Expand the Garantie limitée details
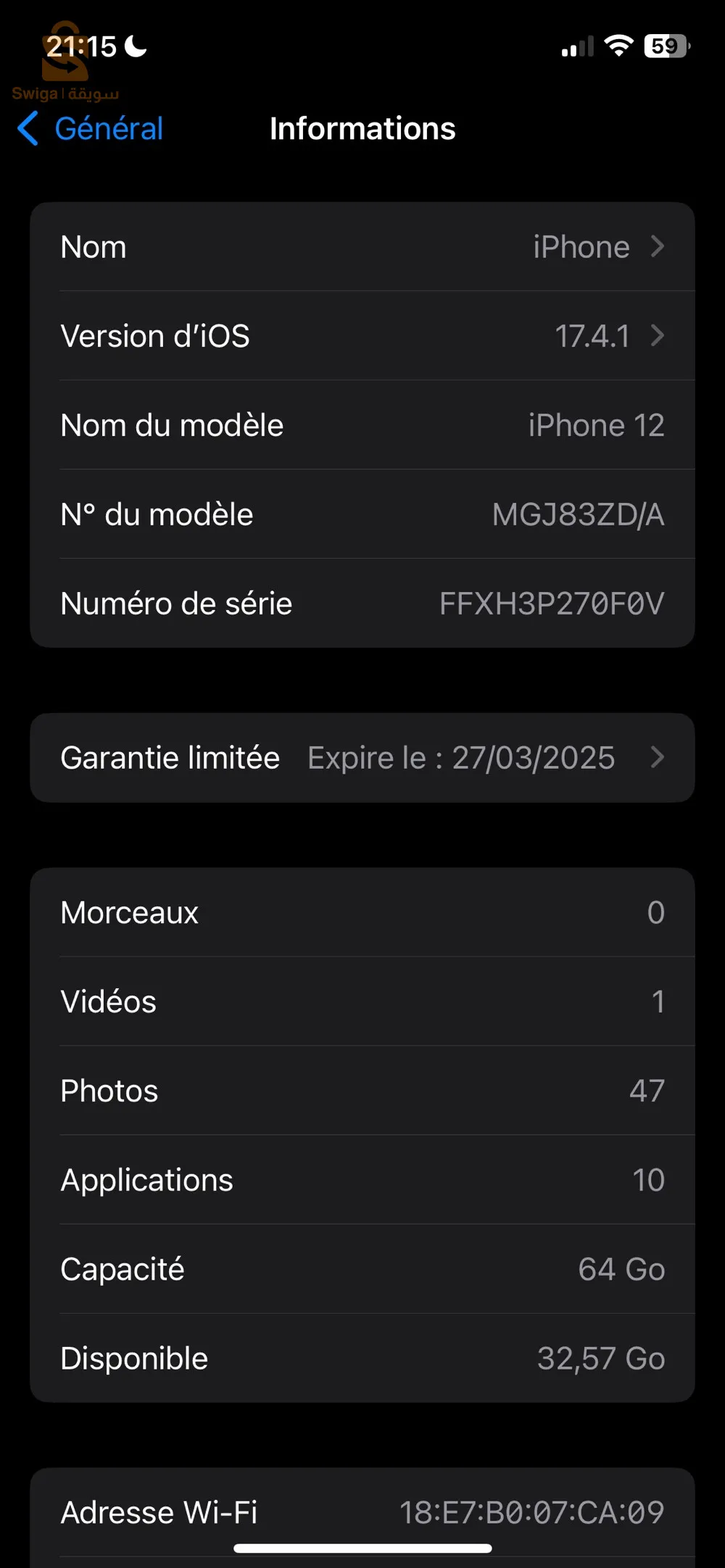 click(x=658, y=757)
